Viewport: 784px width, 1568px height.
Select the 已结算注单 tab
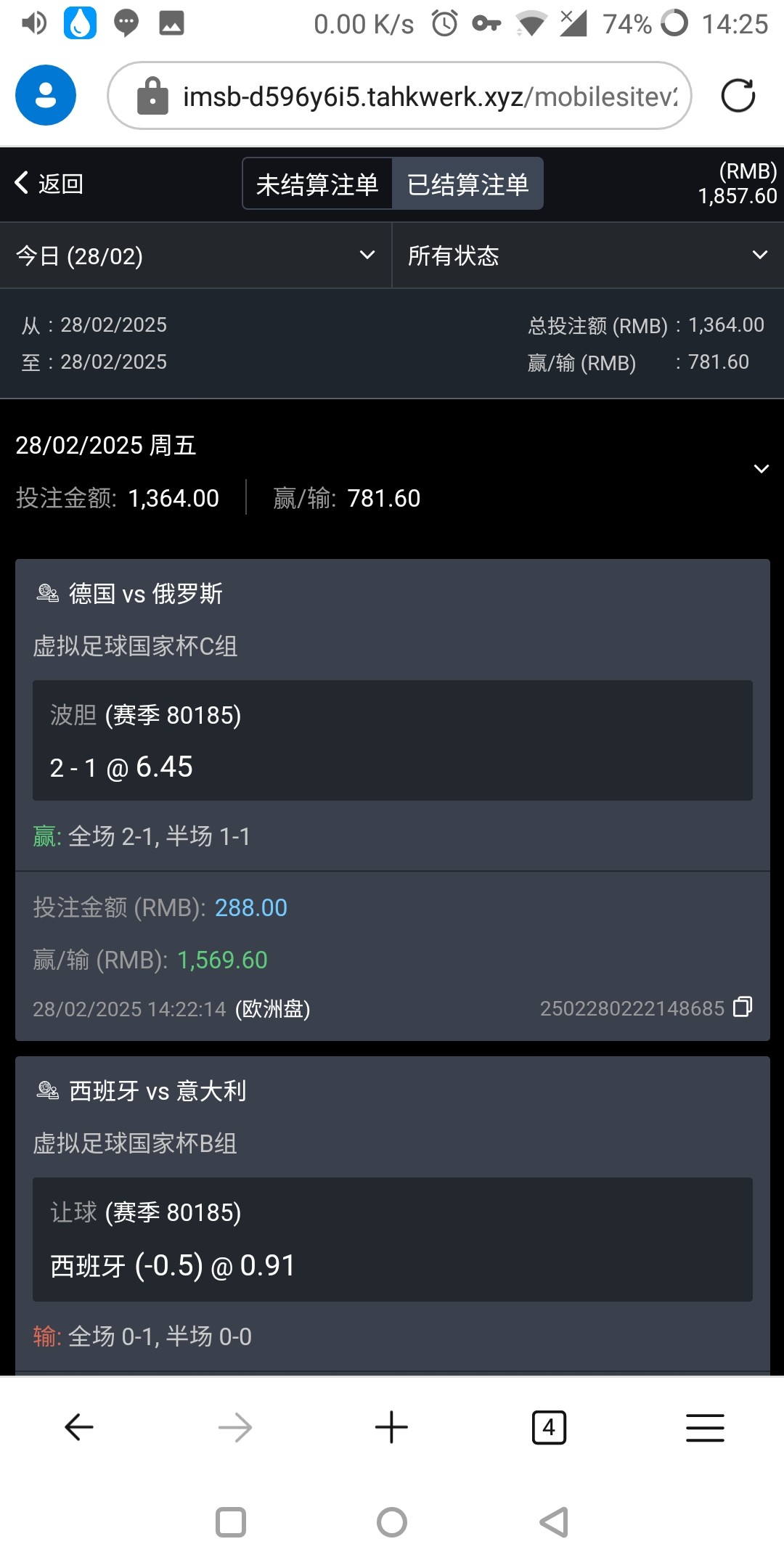467,184
